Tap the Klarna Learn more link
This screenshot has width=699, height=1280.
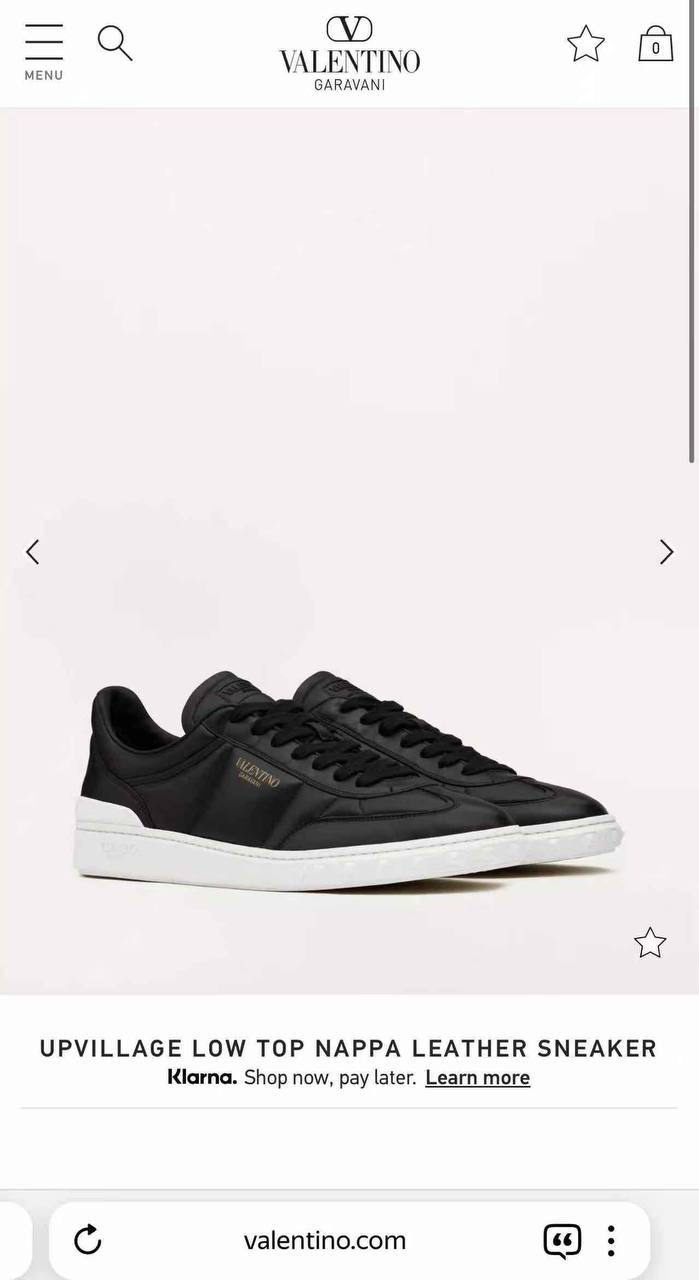(477, 1078)
